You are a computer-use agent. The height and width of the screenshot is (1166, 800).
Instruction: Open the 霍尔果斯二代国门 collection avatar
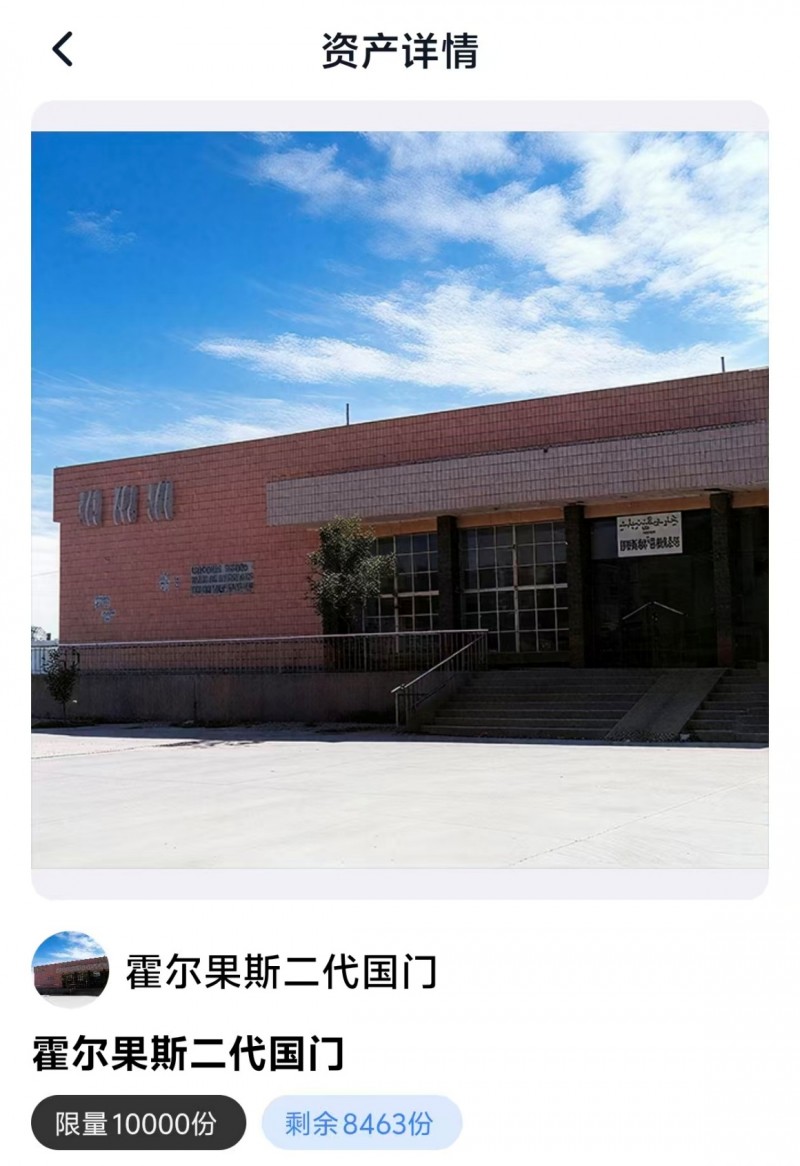(x=70, y=969)
